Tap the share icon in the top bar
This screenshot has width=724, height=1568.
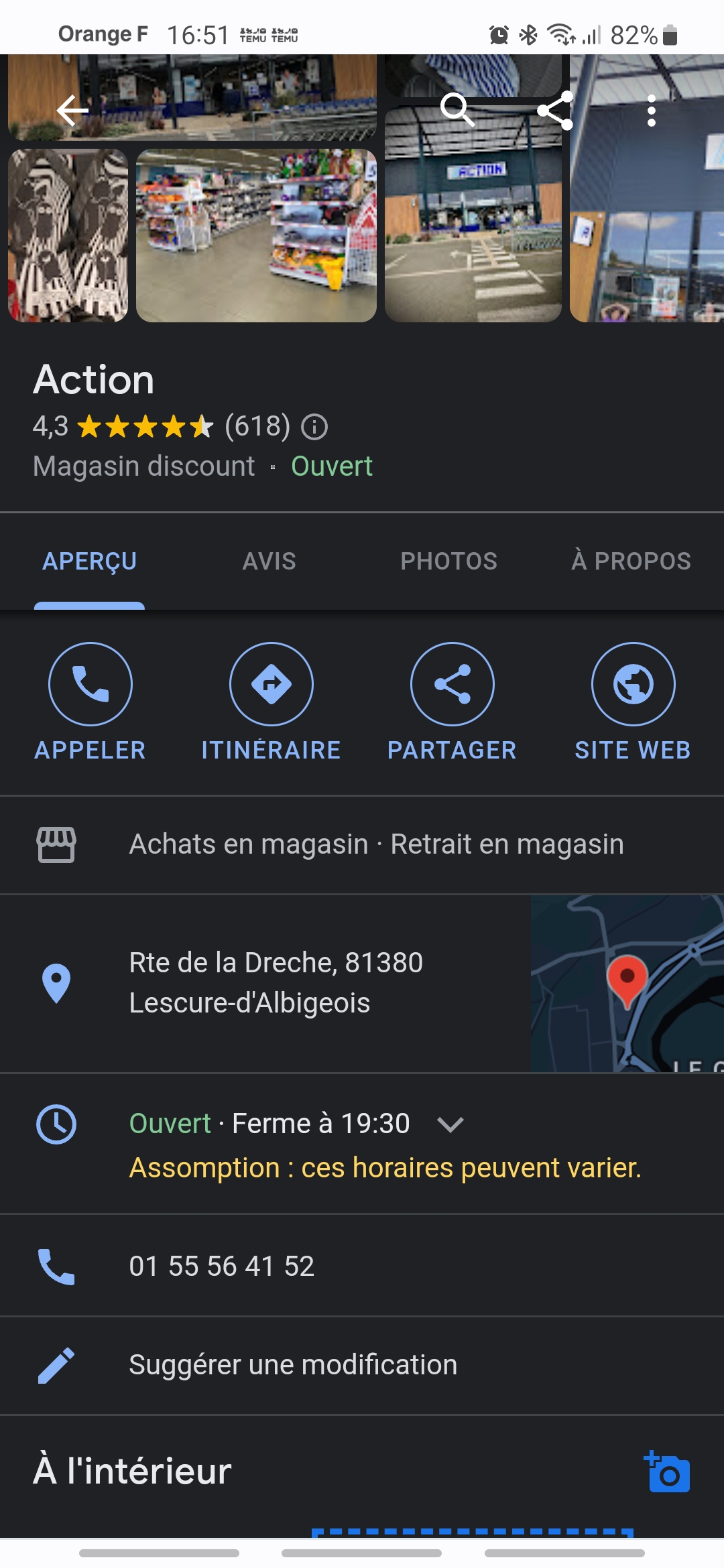point(555,111)
